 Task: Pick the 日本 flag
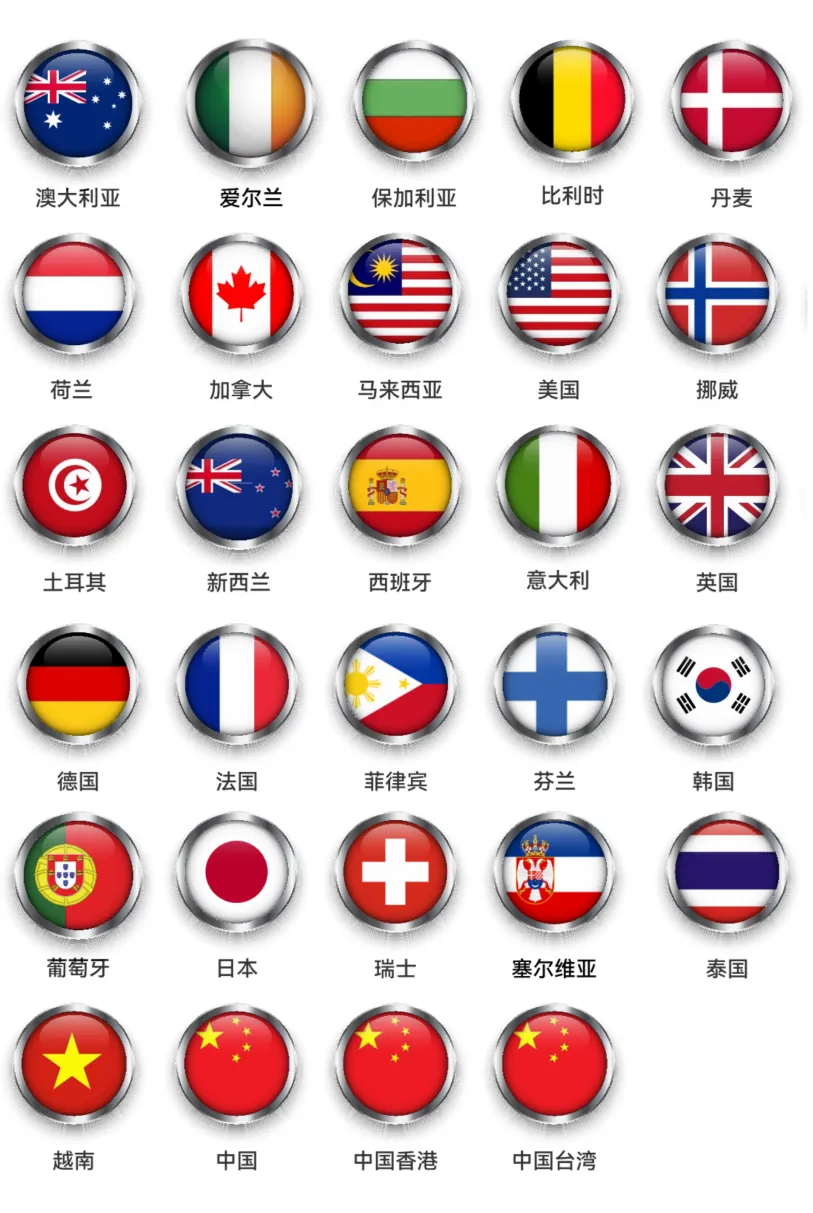click(237, 872)
